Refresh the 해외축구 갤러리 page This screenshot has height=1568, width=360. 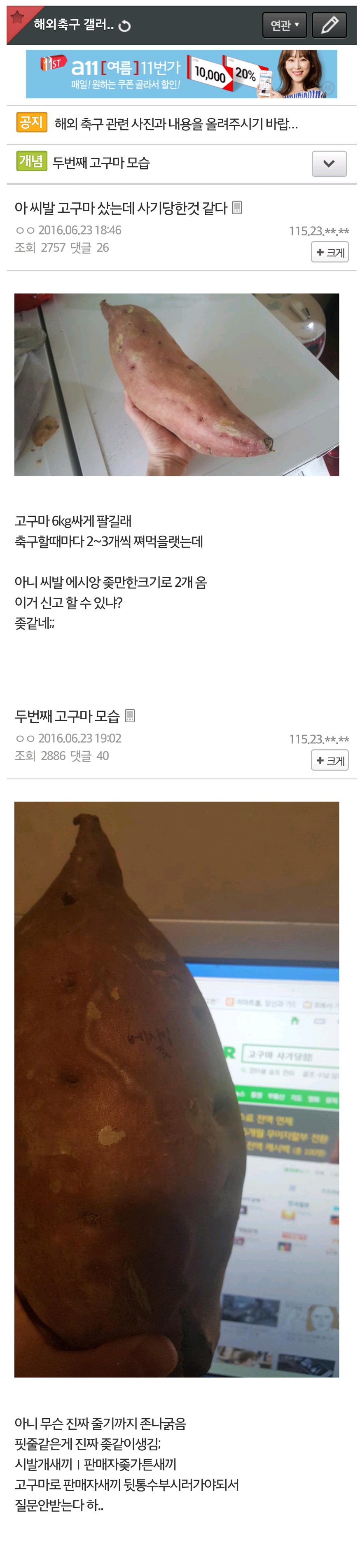pyautogui.click(x=125, y=26)
